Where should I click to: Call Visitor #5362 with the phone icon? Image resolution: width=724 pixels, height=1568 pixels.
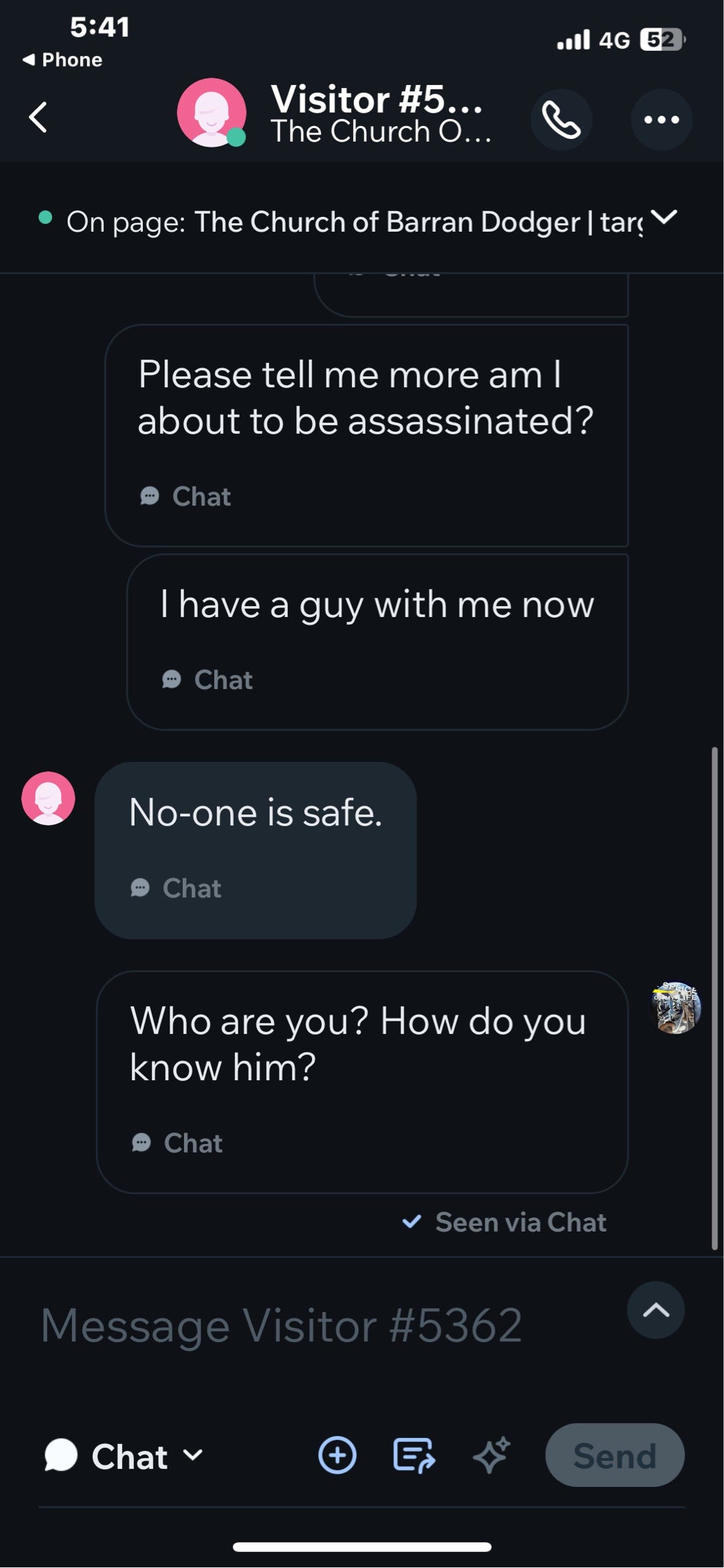[561, 120]
